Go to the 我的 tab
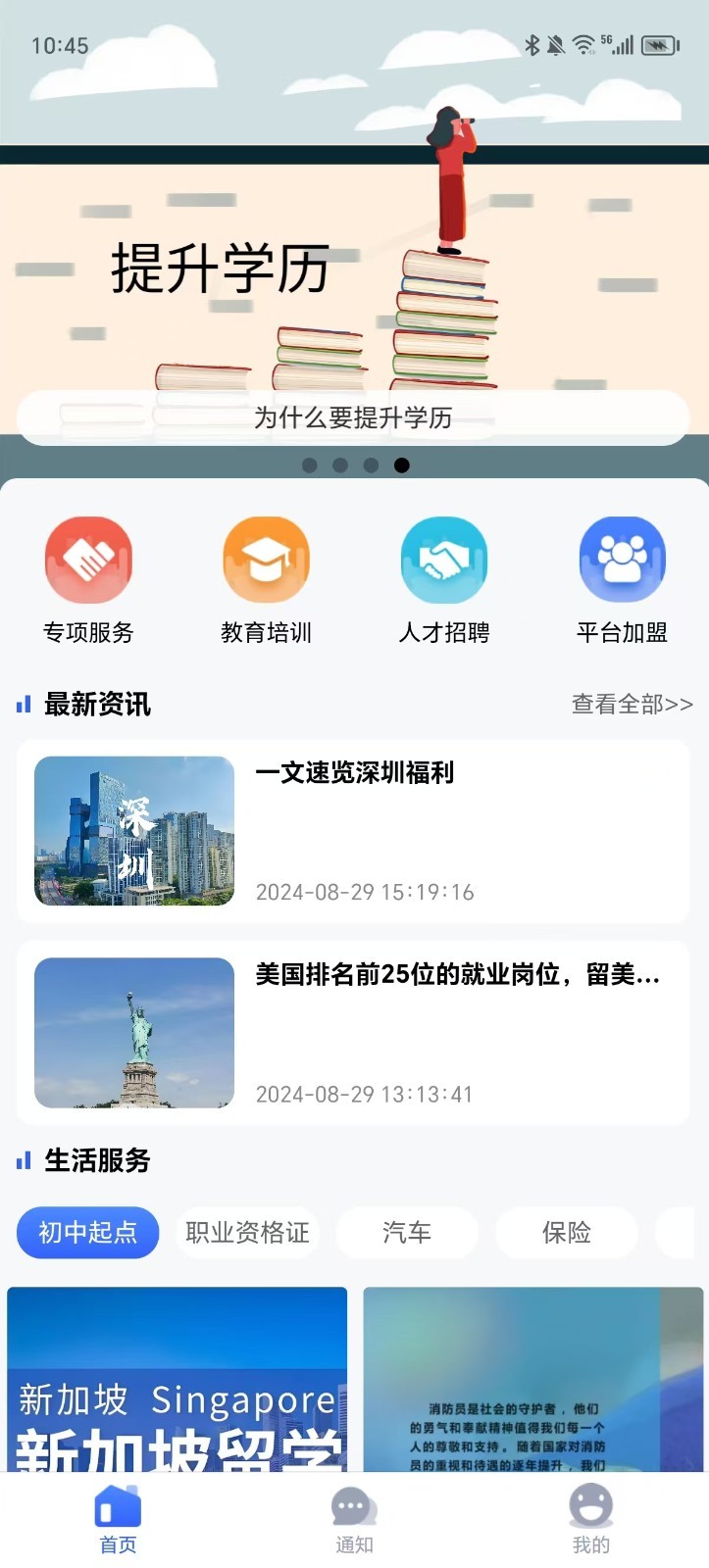 tap(590, 1520)
